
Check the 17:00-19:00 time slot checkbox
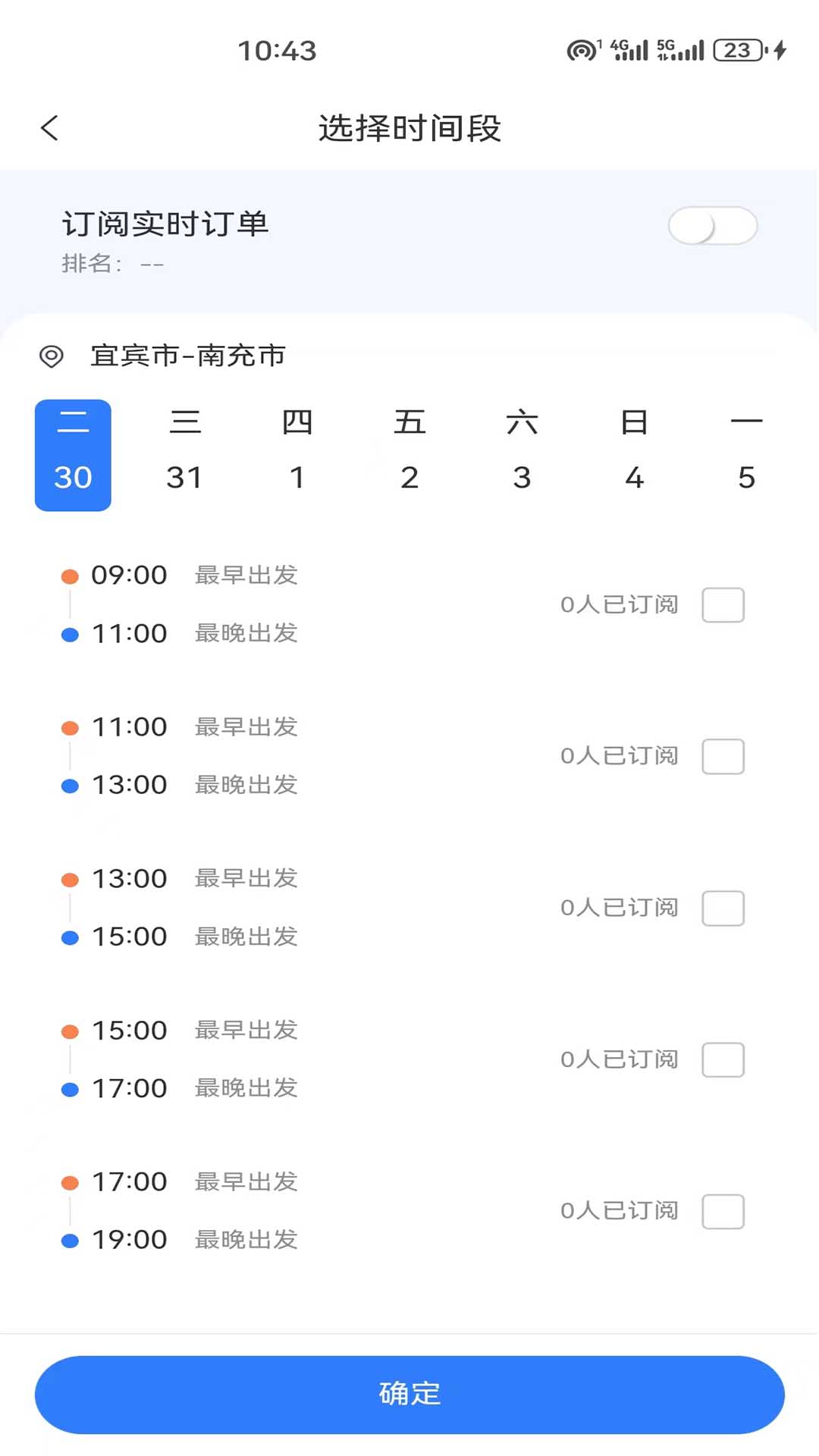(x=722, y=1211)
